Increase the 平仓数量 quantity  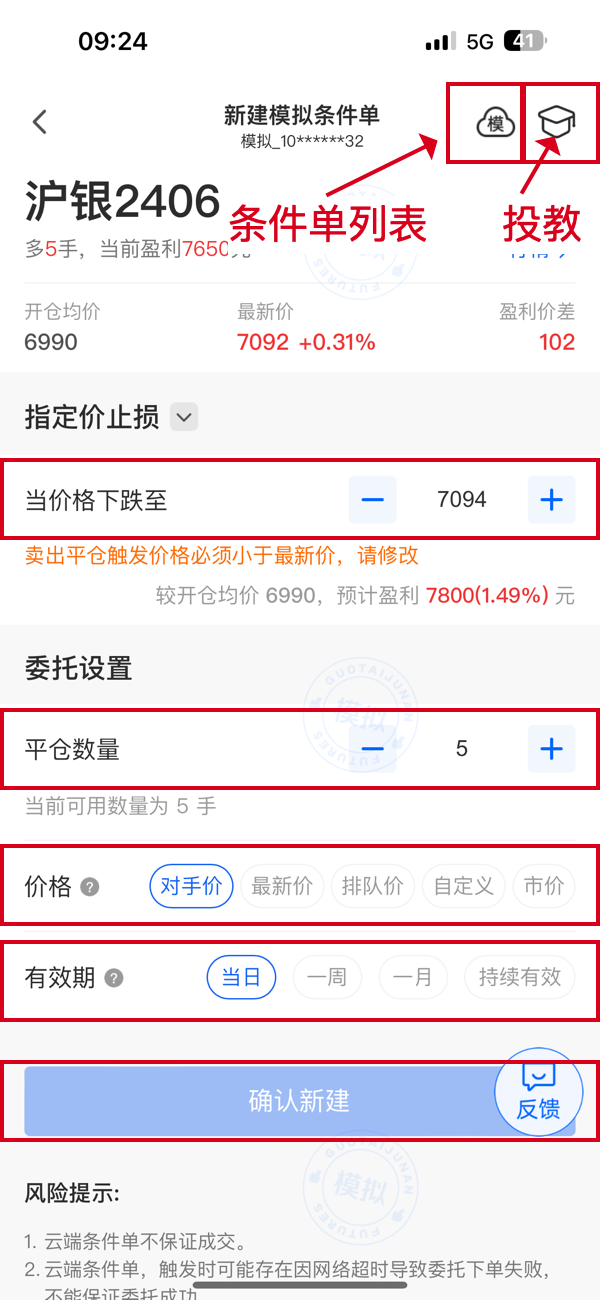551,749
